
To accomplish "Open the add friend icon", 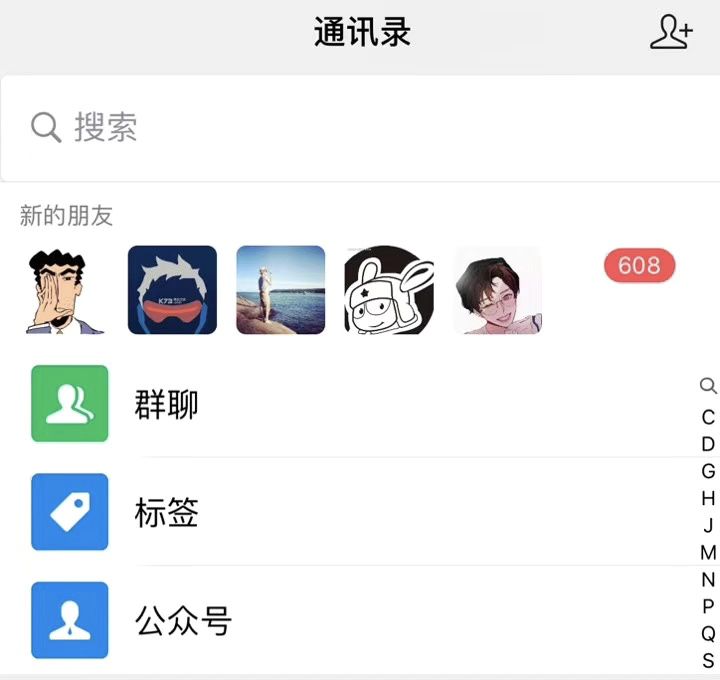I will 670,32.
